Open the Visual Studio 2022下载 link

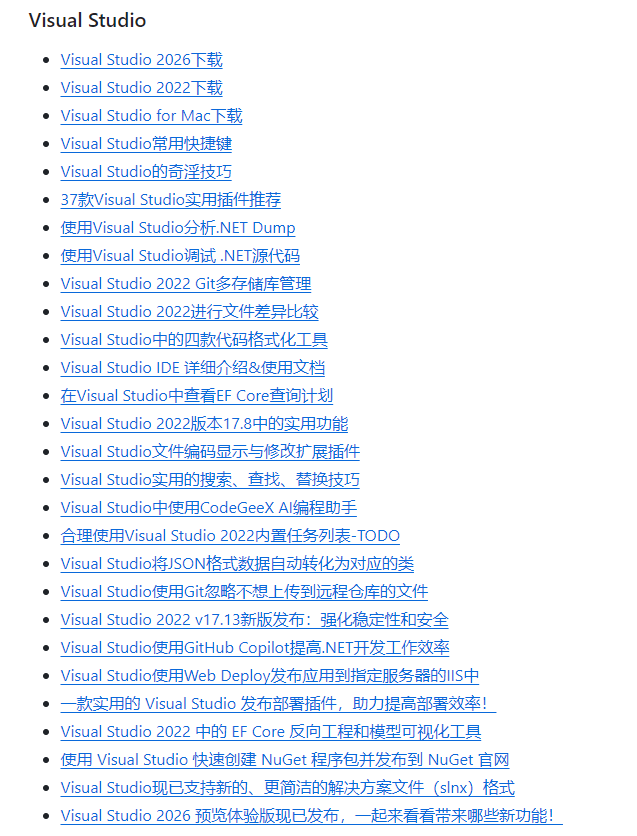[141, 88]
